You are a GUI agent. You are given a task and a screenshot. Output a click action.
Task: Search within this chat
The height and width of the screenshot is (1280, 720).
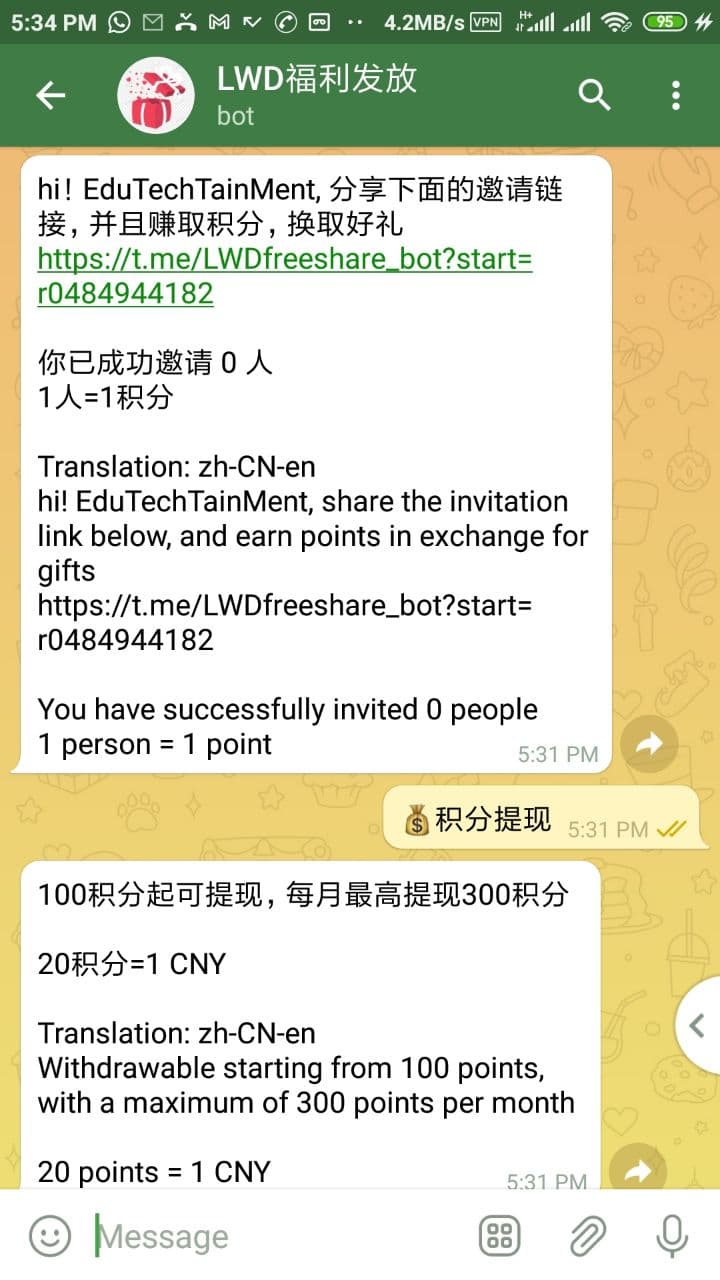click(x=594, y=95)
